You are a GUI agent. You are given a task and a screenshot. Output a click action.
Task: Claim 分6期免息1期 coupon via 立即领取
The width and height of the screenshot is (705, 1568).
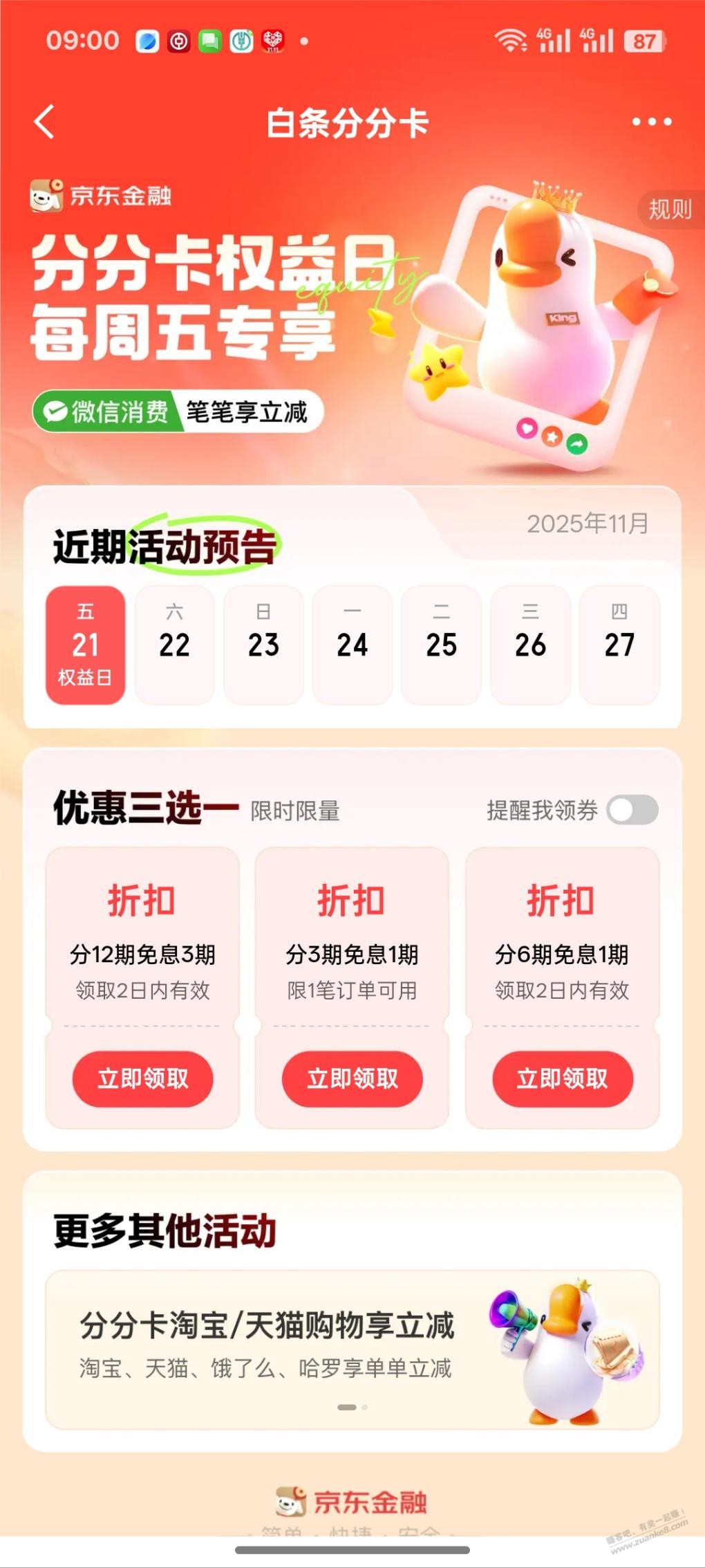coord(562,1078)
